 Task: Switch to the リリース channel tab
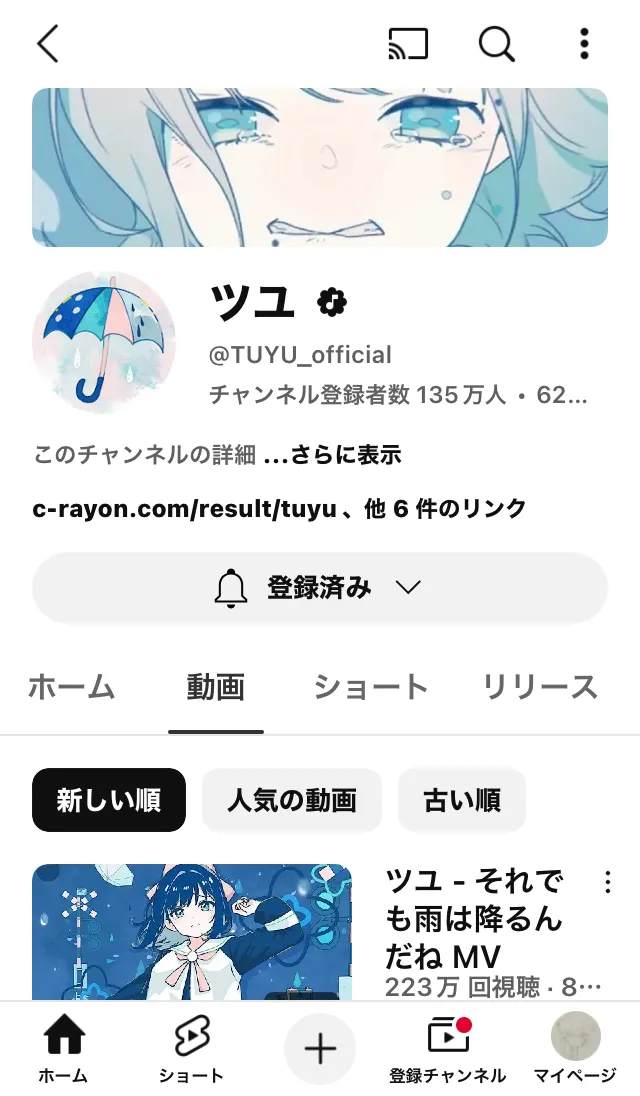click(540, 687)
